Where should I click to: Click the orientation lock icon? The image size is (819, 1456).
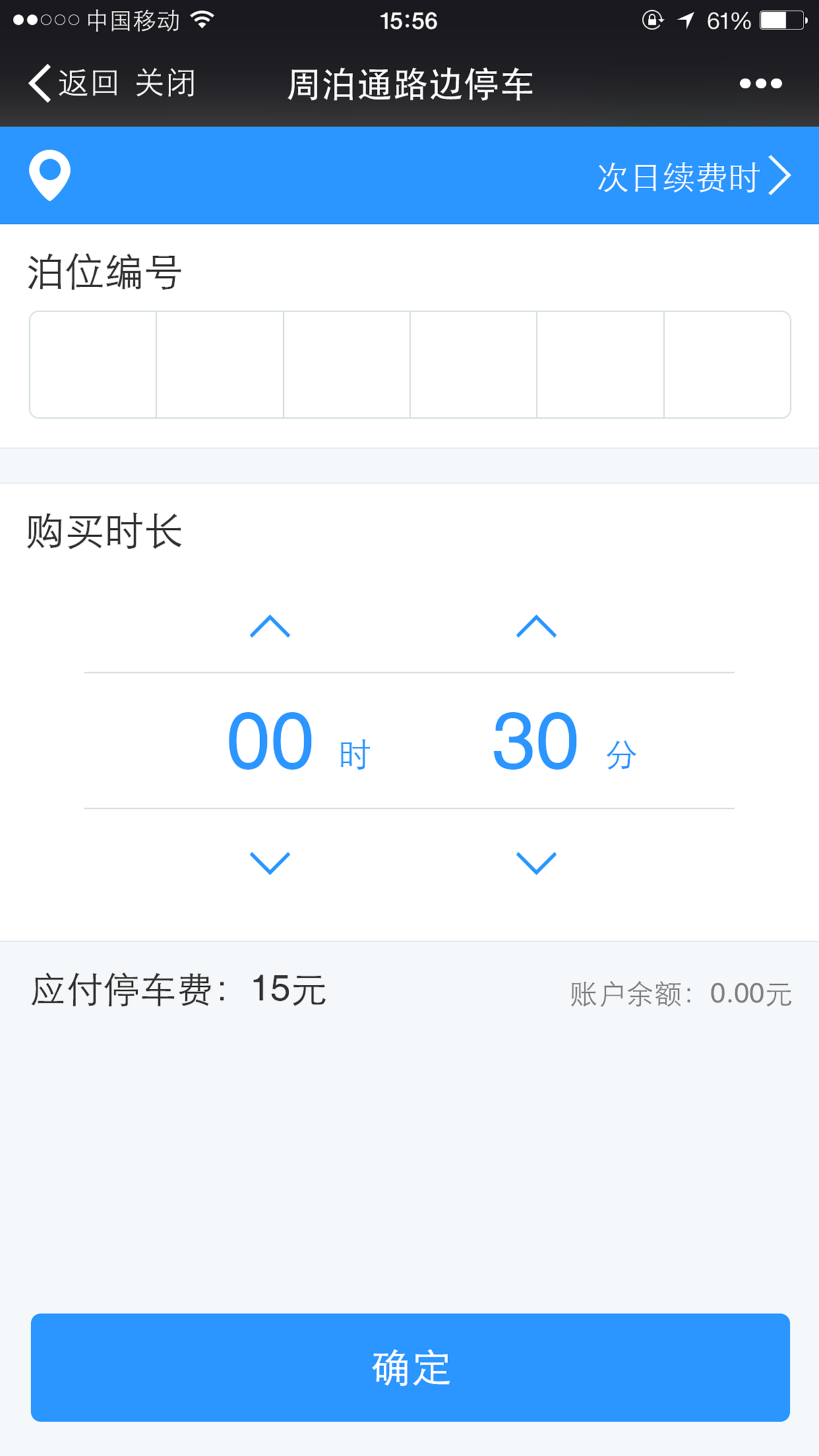click(653, 21)
